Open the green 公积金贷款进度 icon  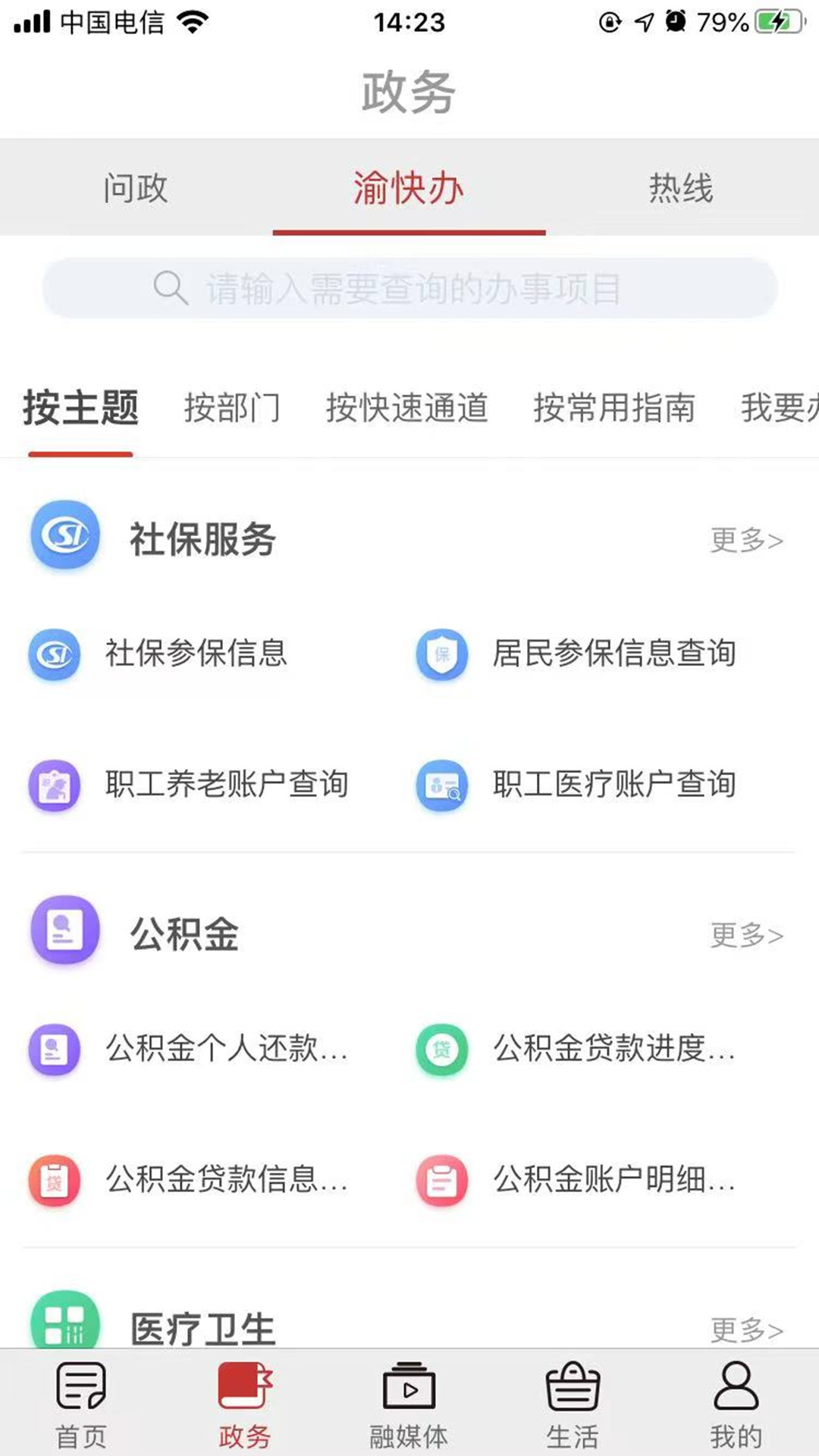point(442,1050)
